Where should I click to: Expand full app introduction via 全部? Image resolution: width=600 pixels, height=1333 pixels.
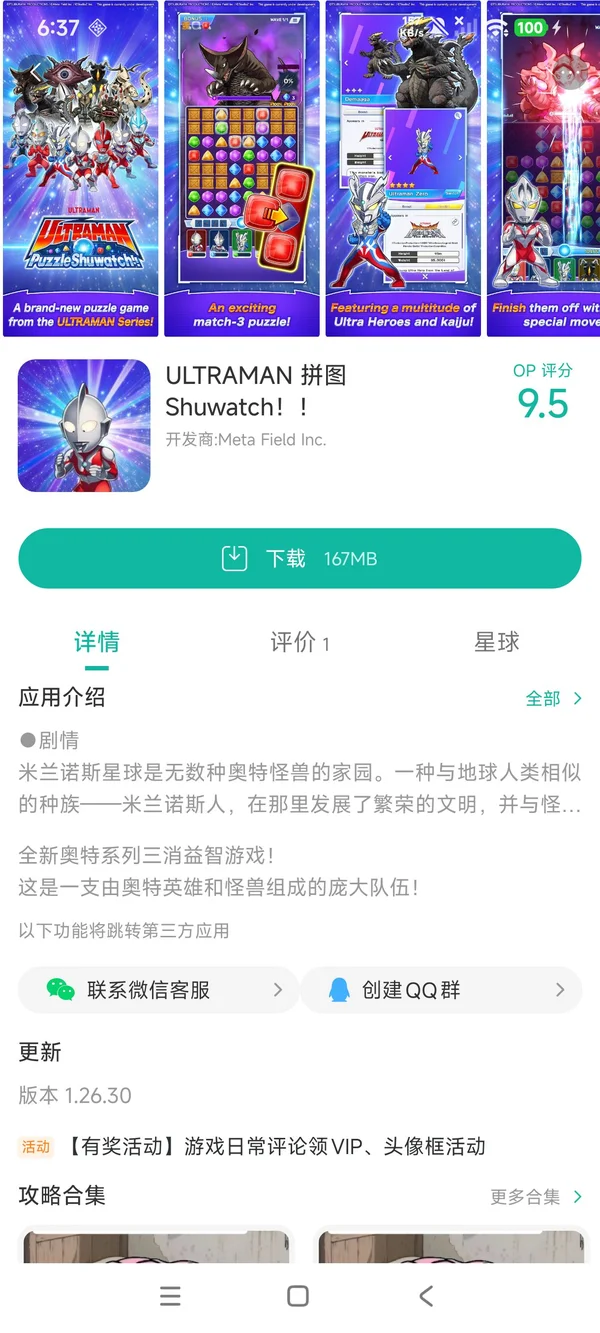click(553, 699)
